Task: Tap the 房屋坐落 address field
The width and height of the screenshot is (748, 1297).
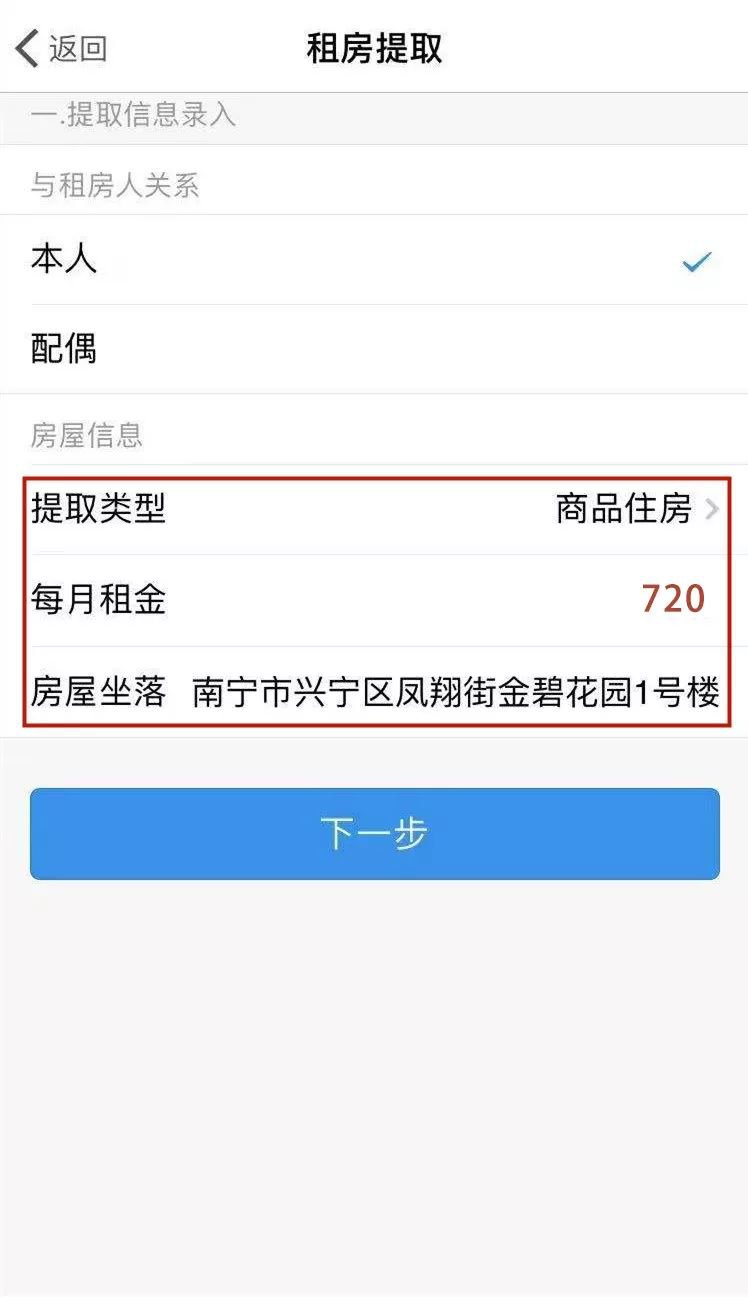Action: click(x=374, y=692)
